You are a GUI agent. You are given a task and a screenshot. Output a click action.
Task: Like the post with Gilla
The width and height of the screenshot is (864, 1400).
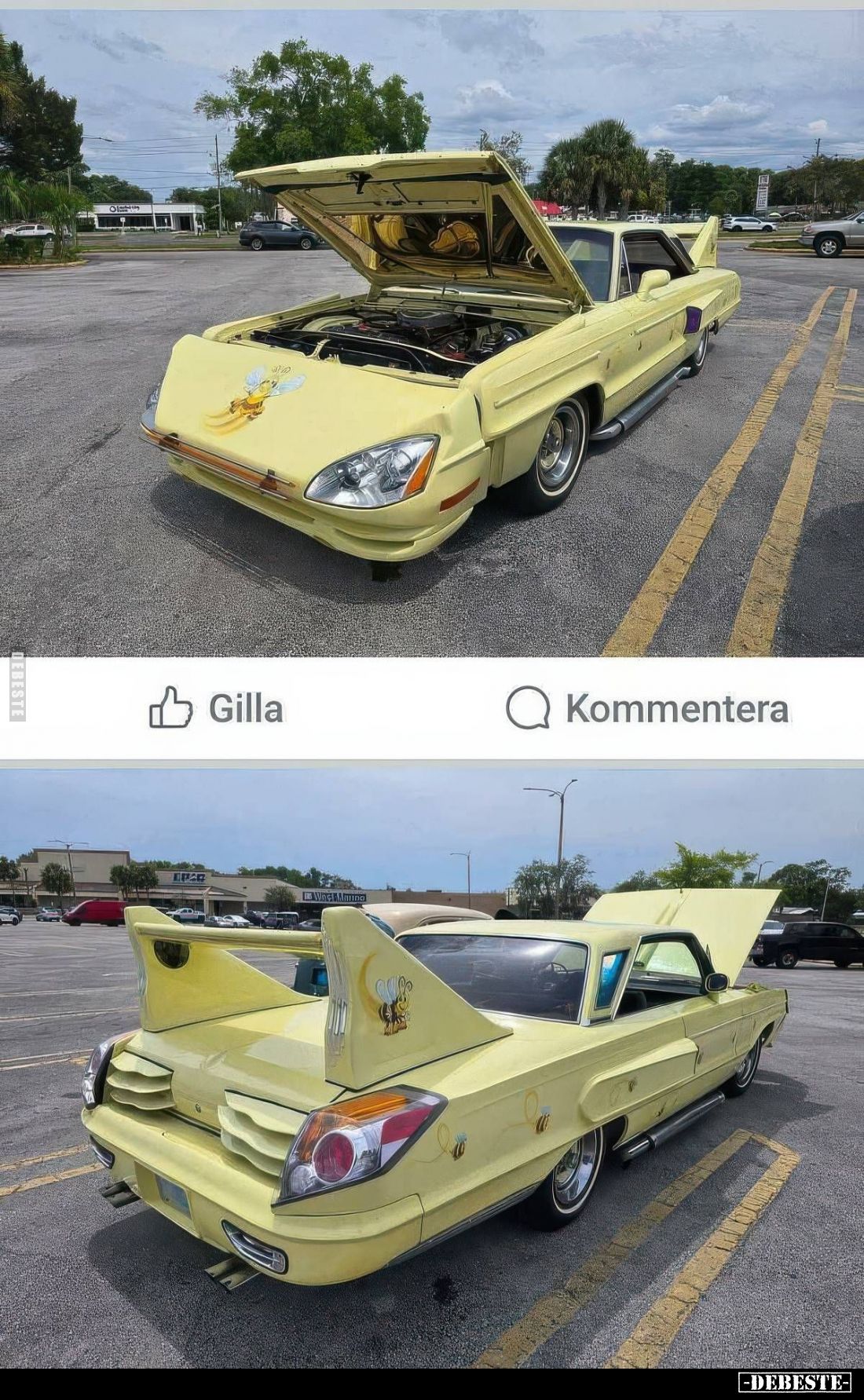[x=216, y=707]
